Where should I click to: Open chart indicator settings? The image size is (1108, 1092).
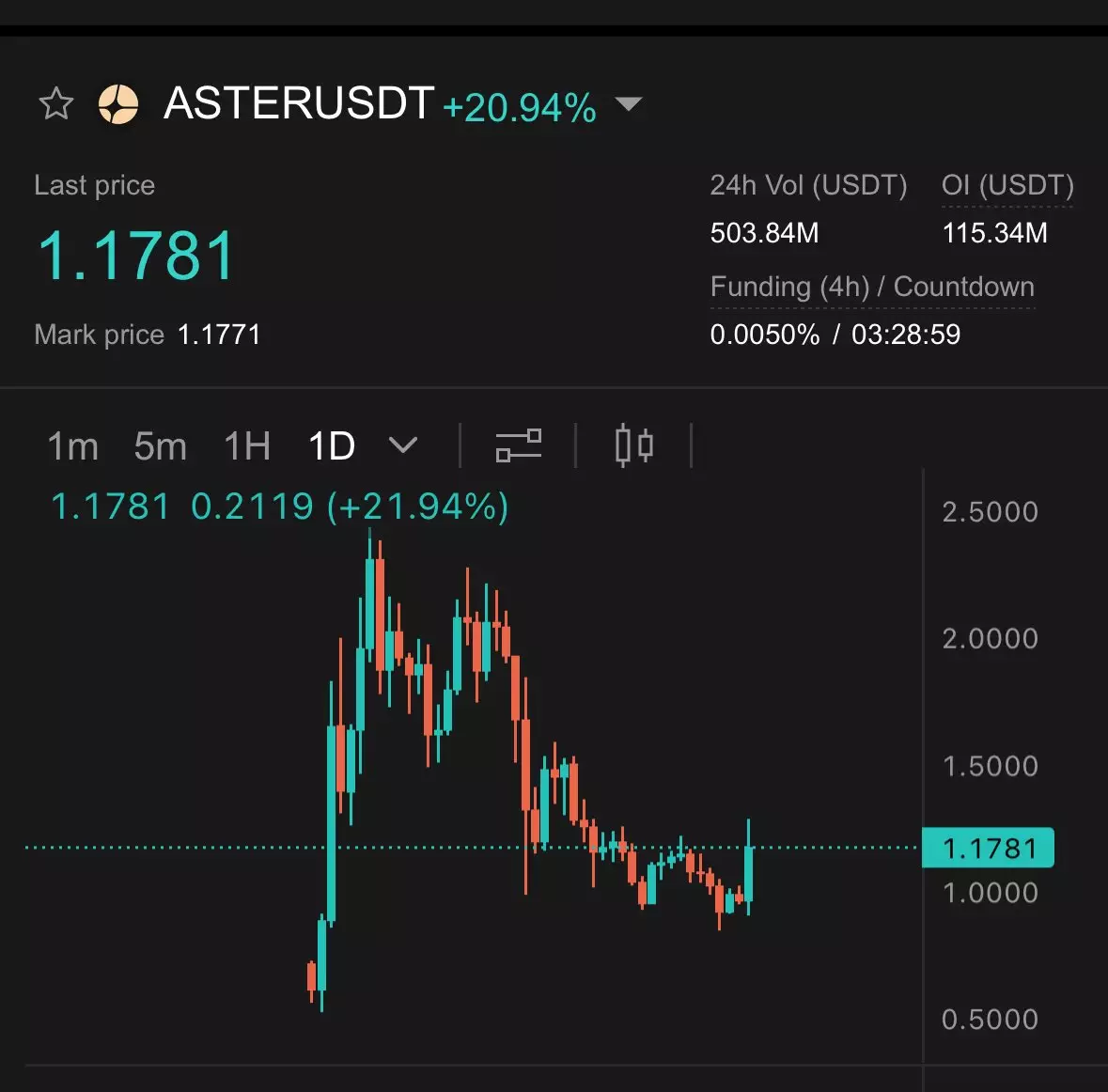point(519,445)
